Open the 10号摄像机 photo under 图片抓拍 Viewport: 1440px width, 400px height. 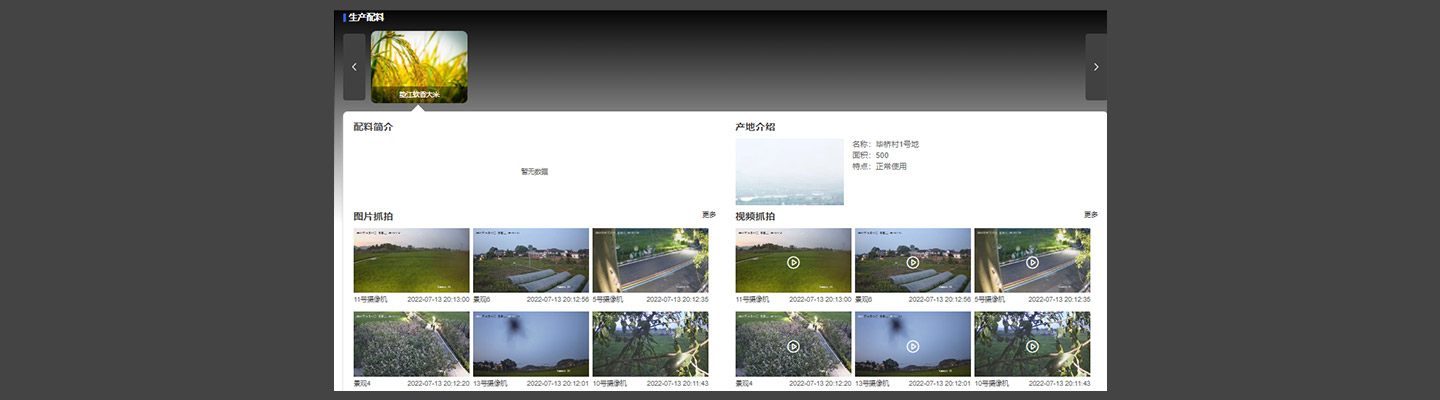coord(650,344)
